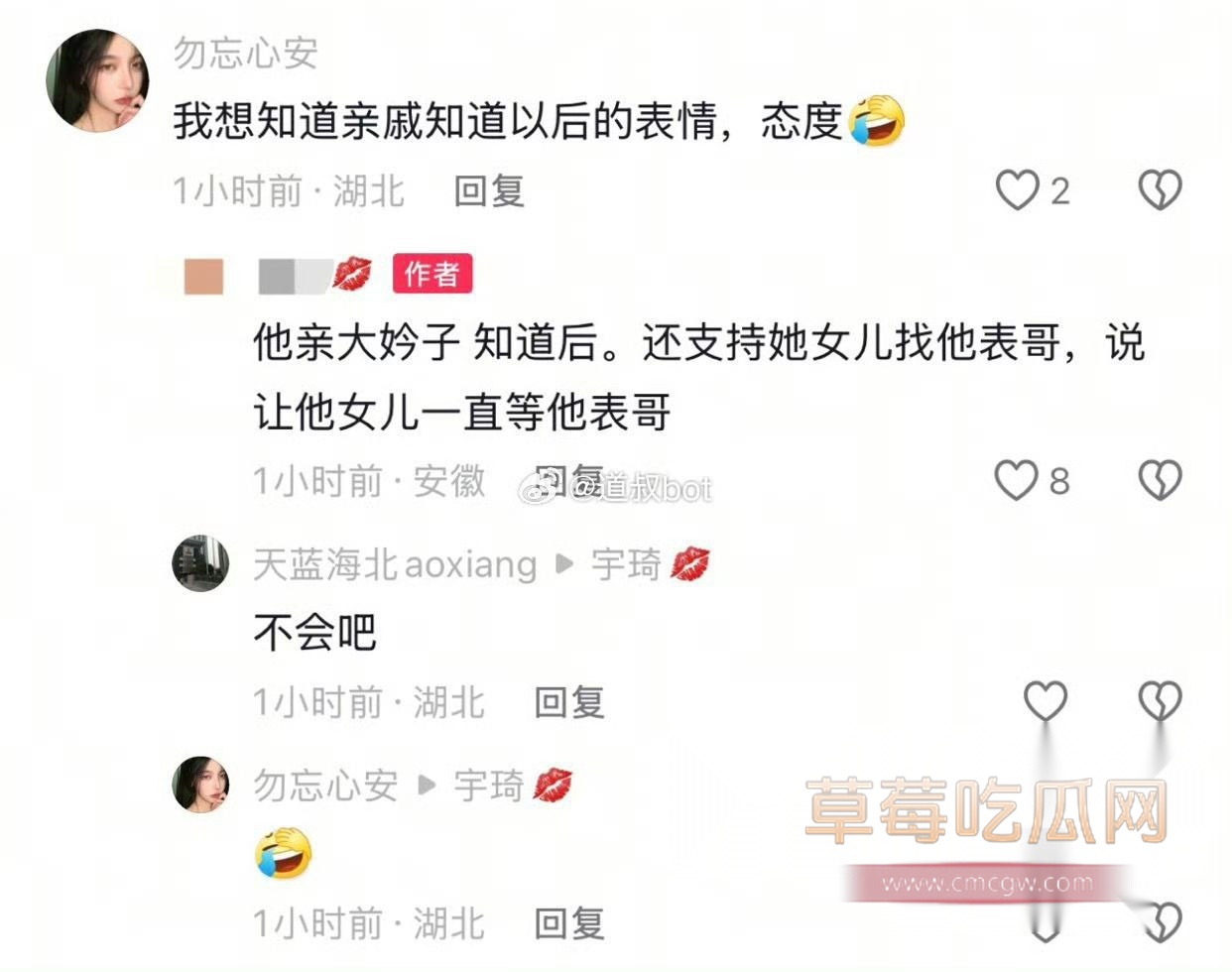Open 勿忘心安's avatar on emoji reply
This screenshot has width=1232, height=972.
pos(200,784)
